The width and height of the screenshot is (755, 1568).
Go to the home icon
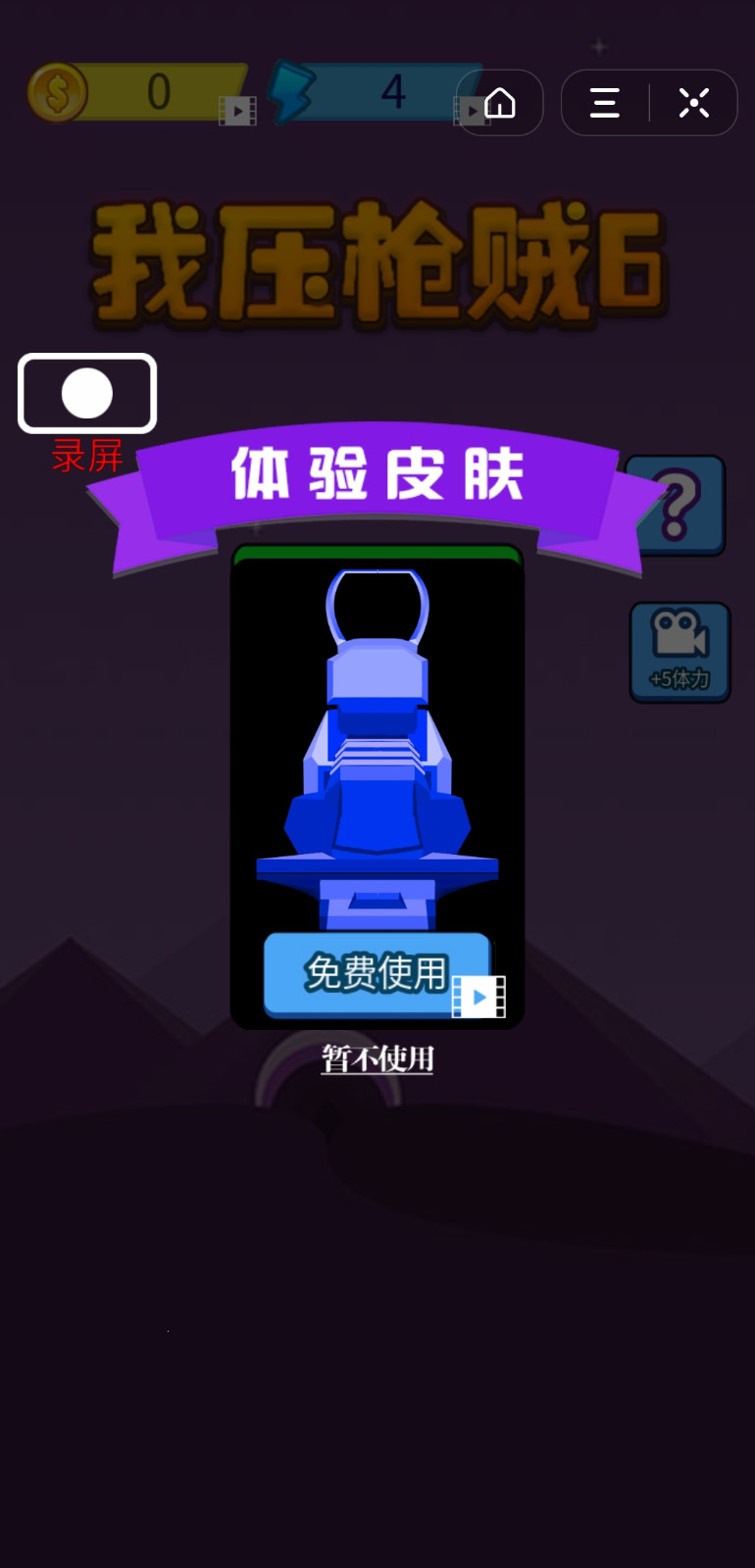(500, 103)
